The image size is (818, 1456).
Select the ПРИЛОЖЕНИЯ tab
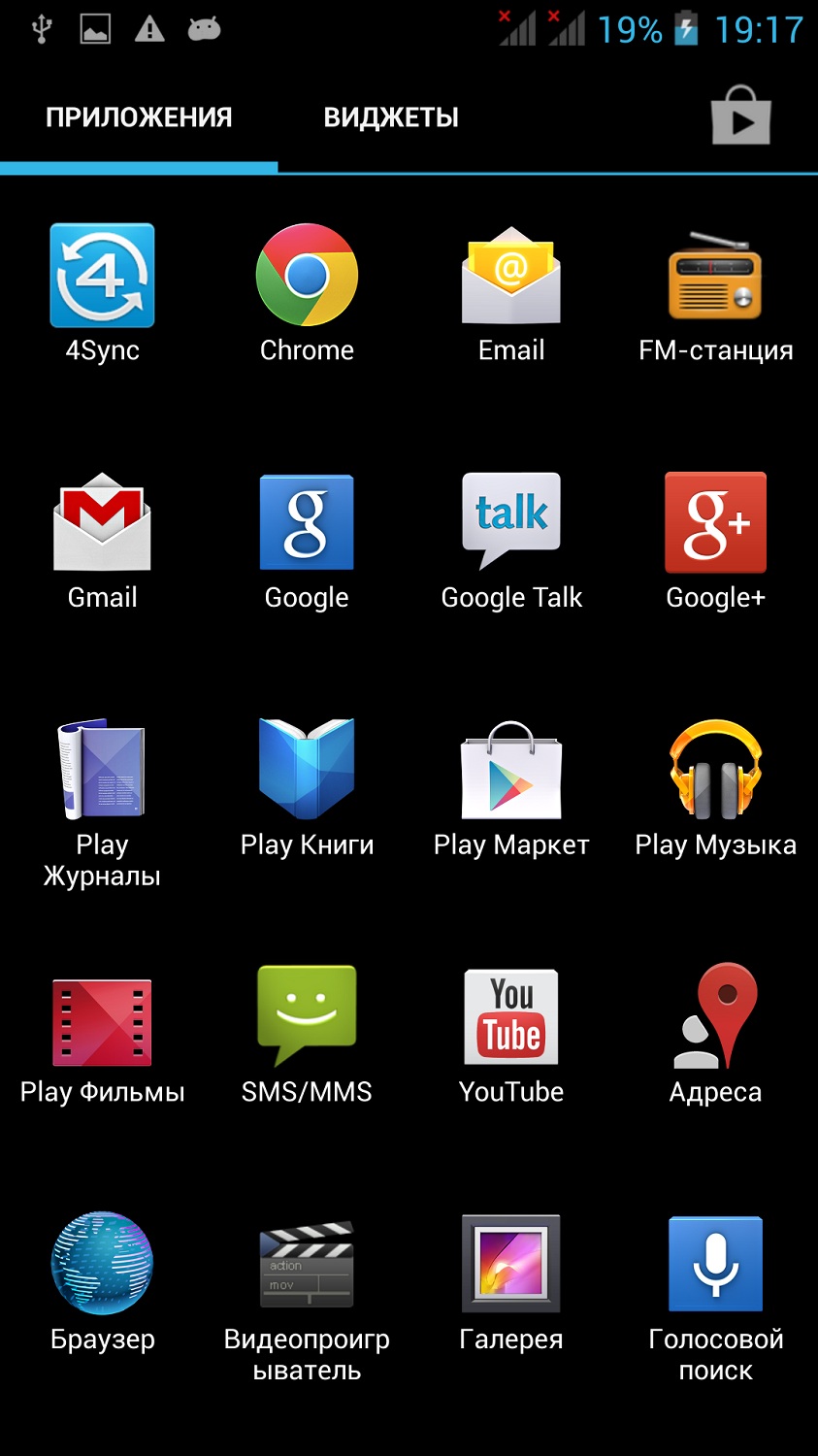click(139, 117)
